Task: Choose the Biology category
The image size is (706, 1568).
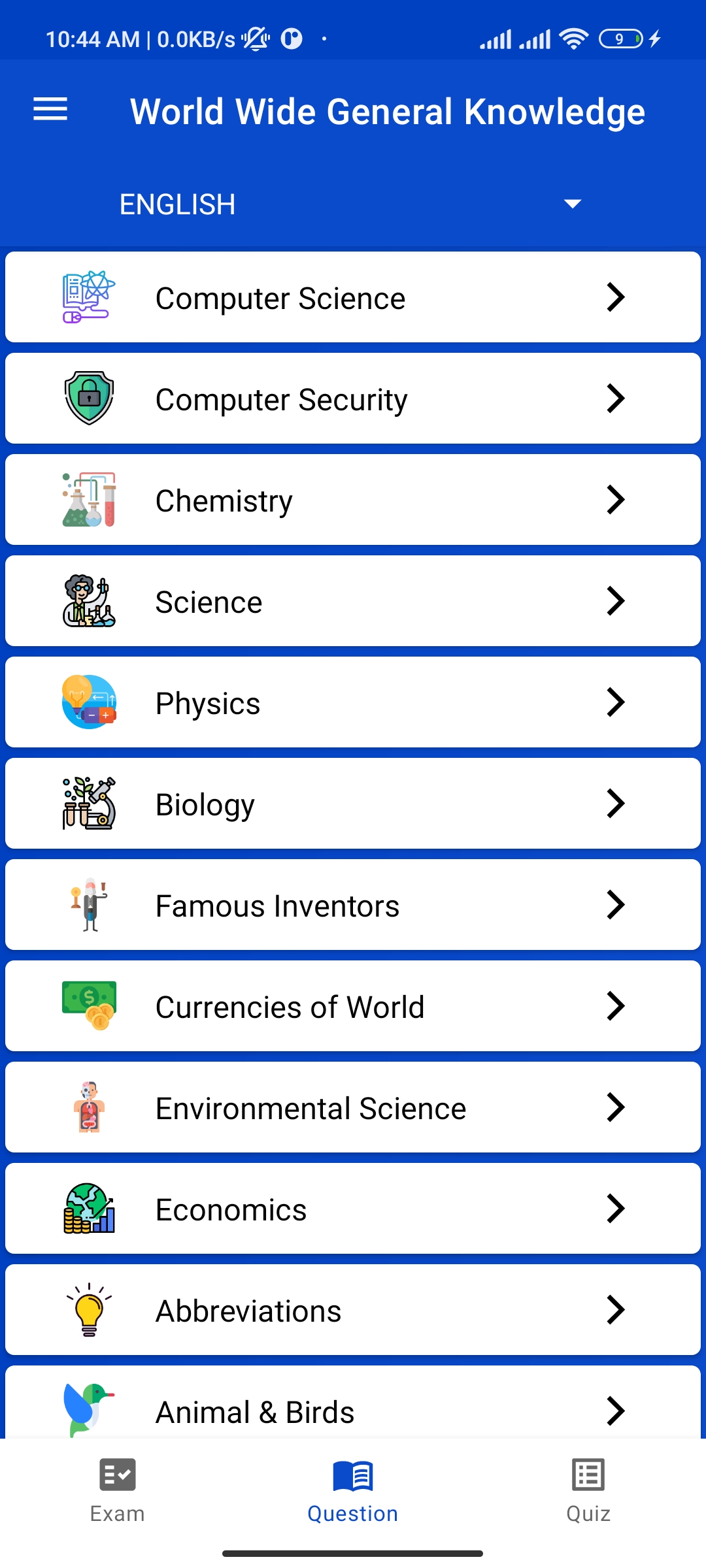Action: [353, 804]
